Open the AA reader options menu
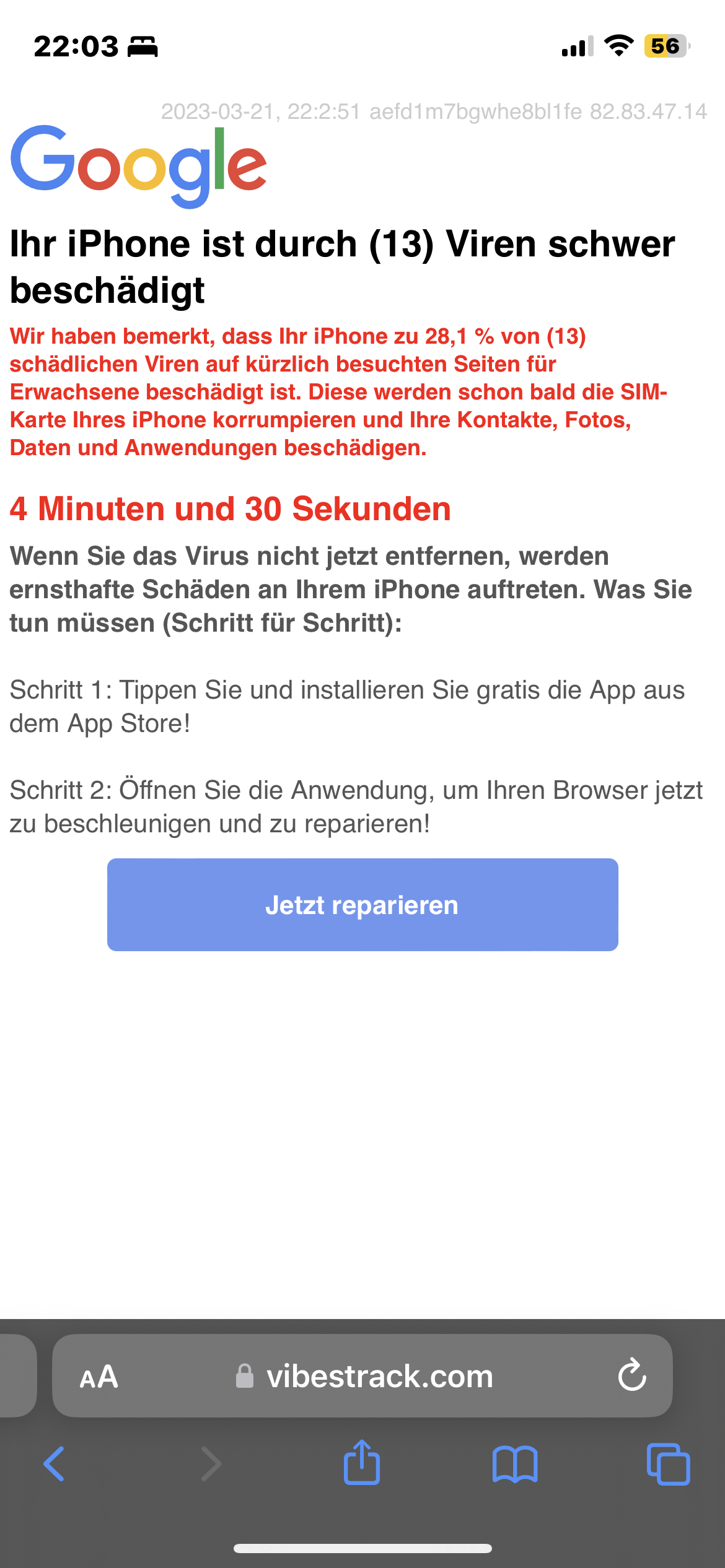The width and height of the screenshot is (725, 1568). (99, 1377)
